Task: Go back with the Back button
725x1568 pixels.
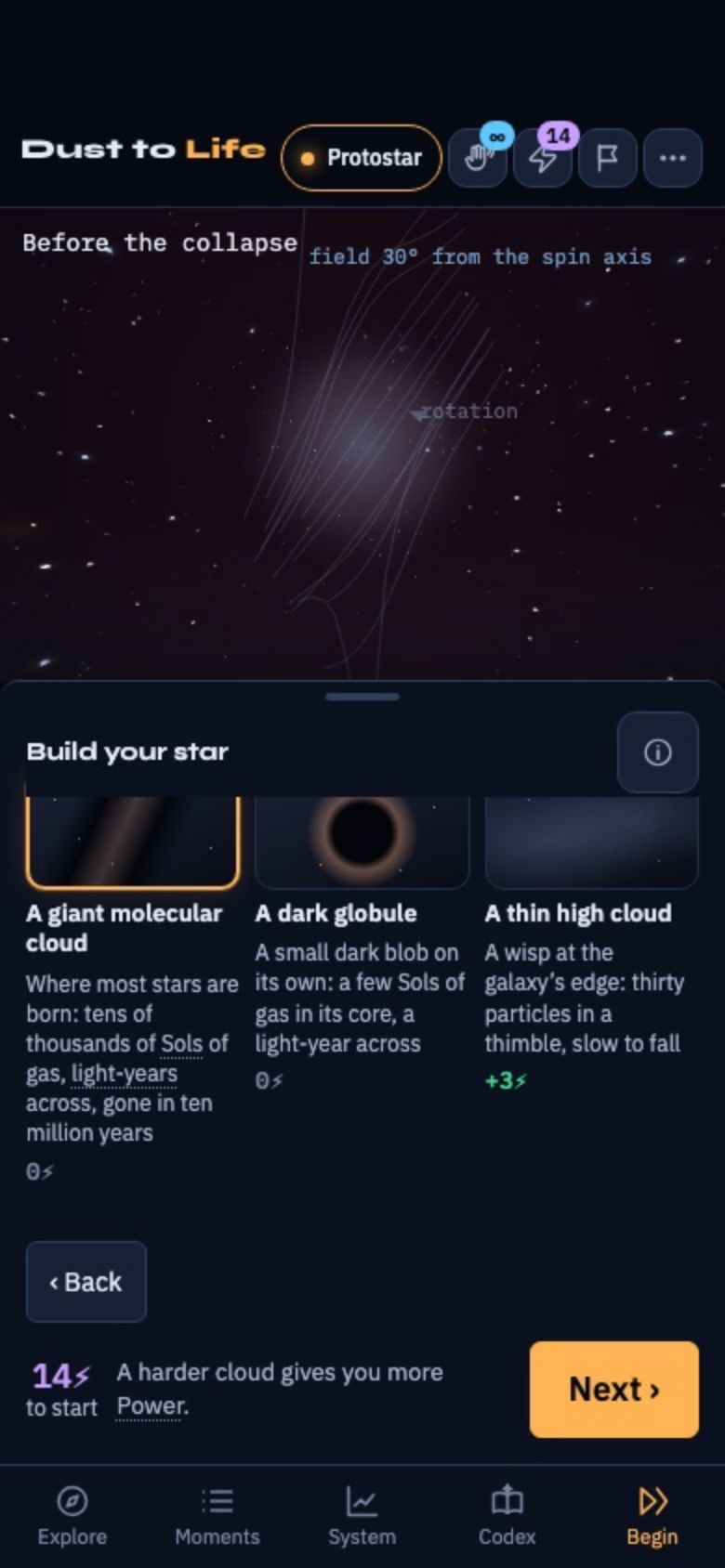Action: point(86,1282)
